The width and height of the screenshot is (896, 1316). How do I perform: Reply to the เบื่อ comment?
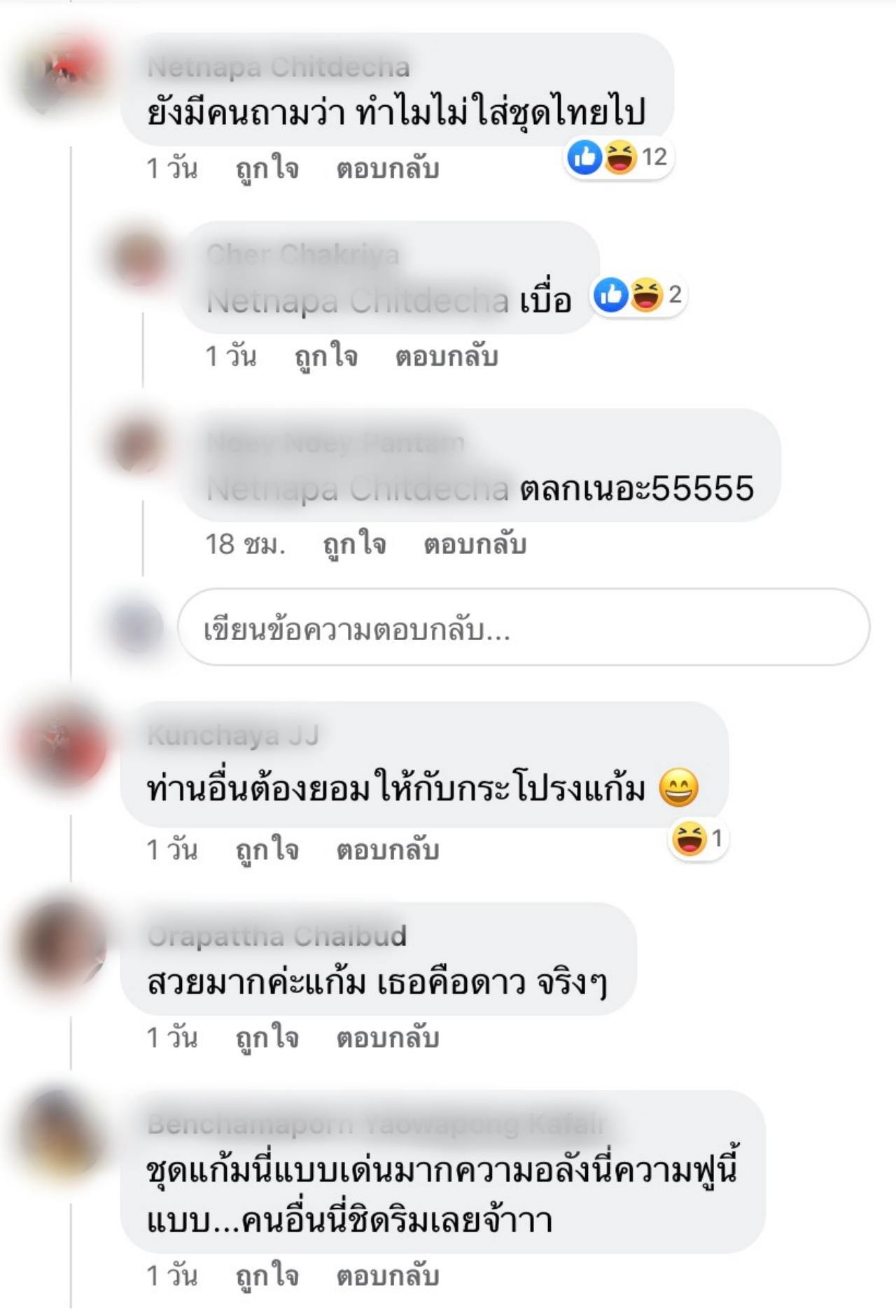point(446,356)
